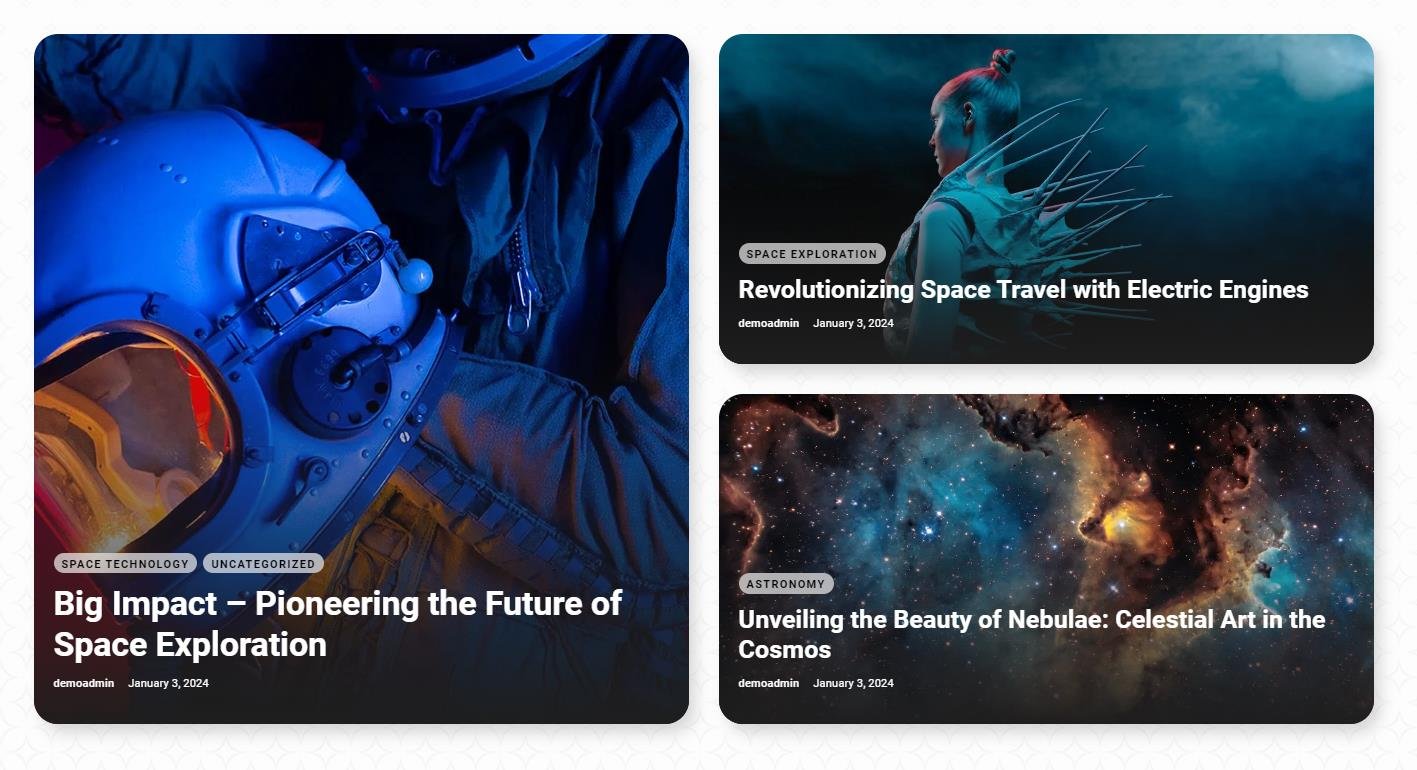Open demoadmin author under Electric Engines post
The image size is (1417, 770).
point(769,323)
